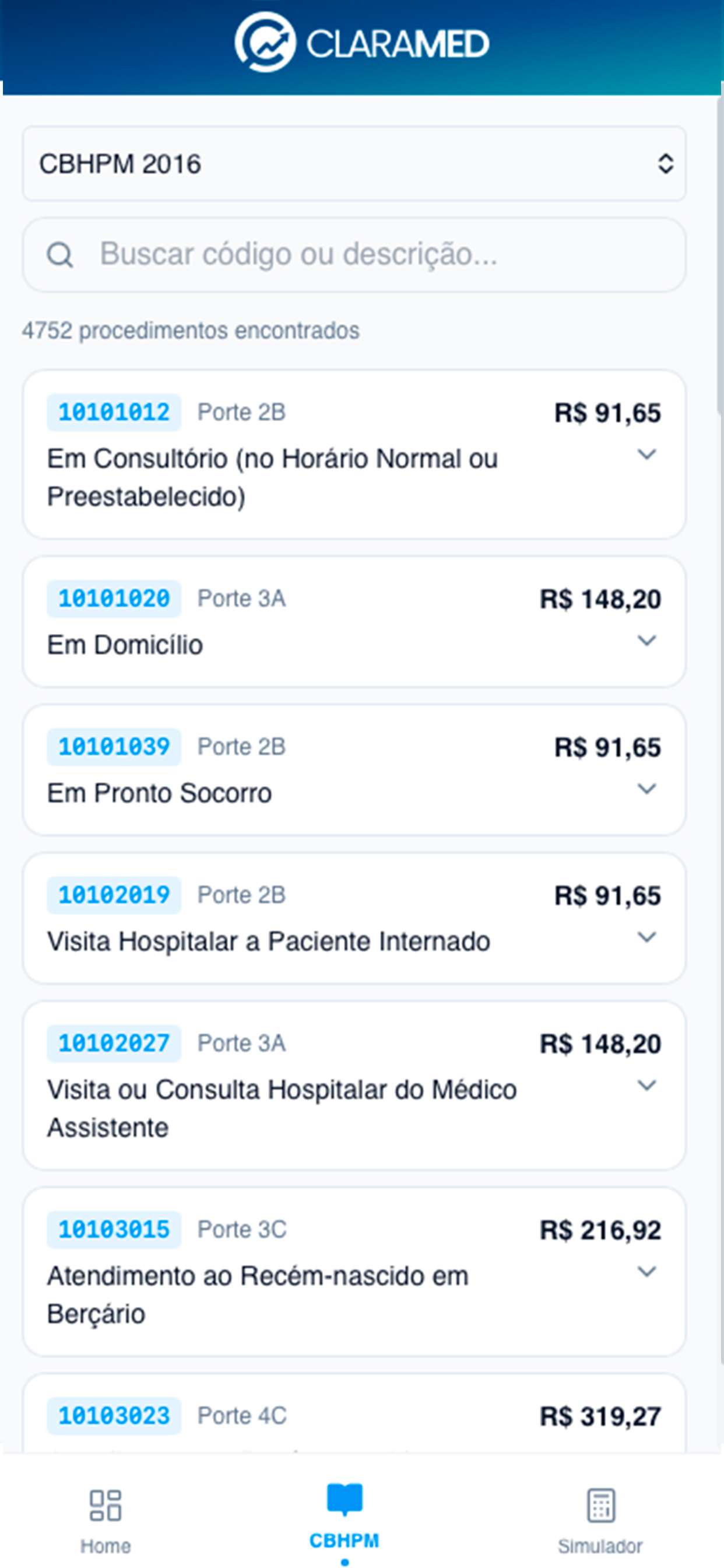
Task: Open the CBHPM 2016 version dropdown
Action: (x=353, y=164)
